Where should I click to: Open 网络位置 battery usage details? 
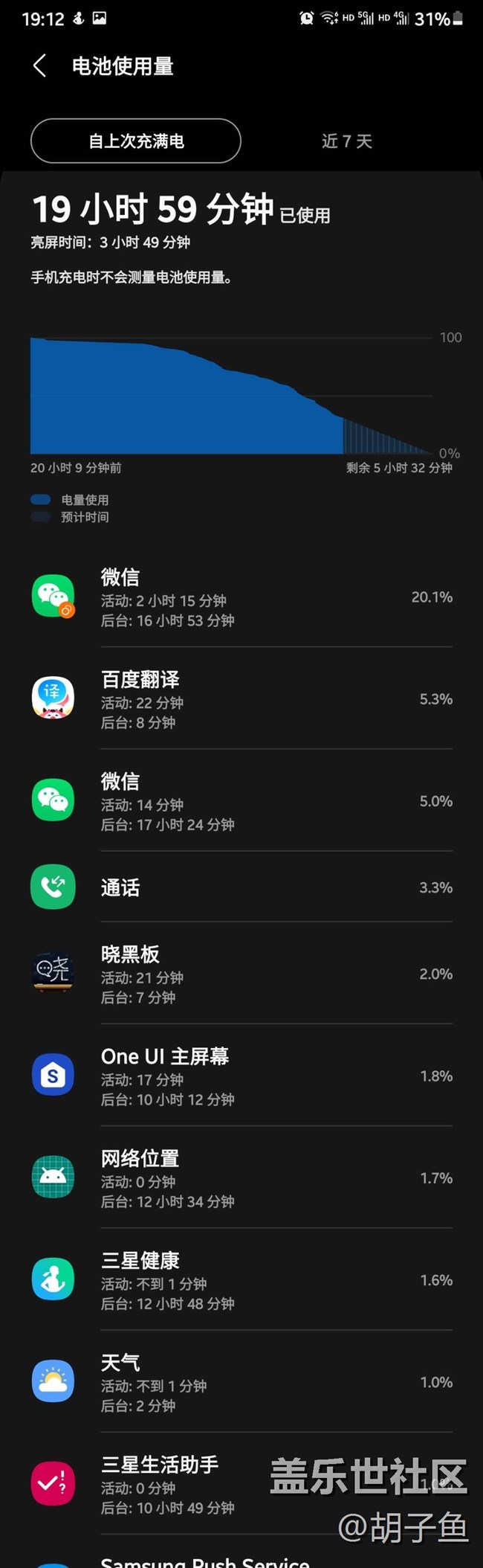(x=241, y=1178)
